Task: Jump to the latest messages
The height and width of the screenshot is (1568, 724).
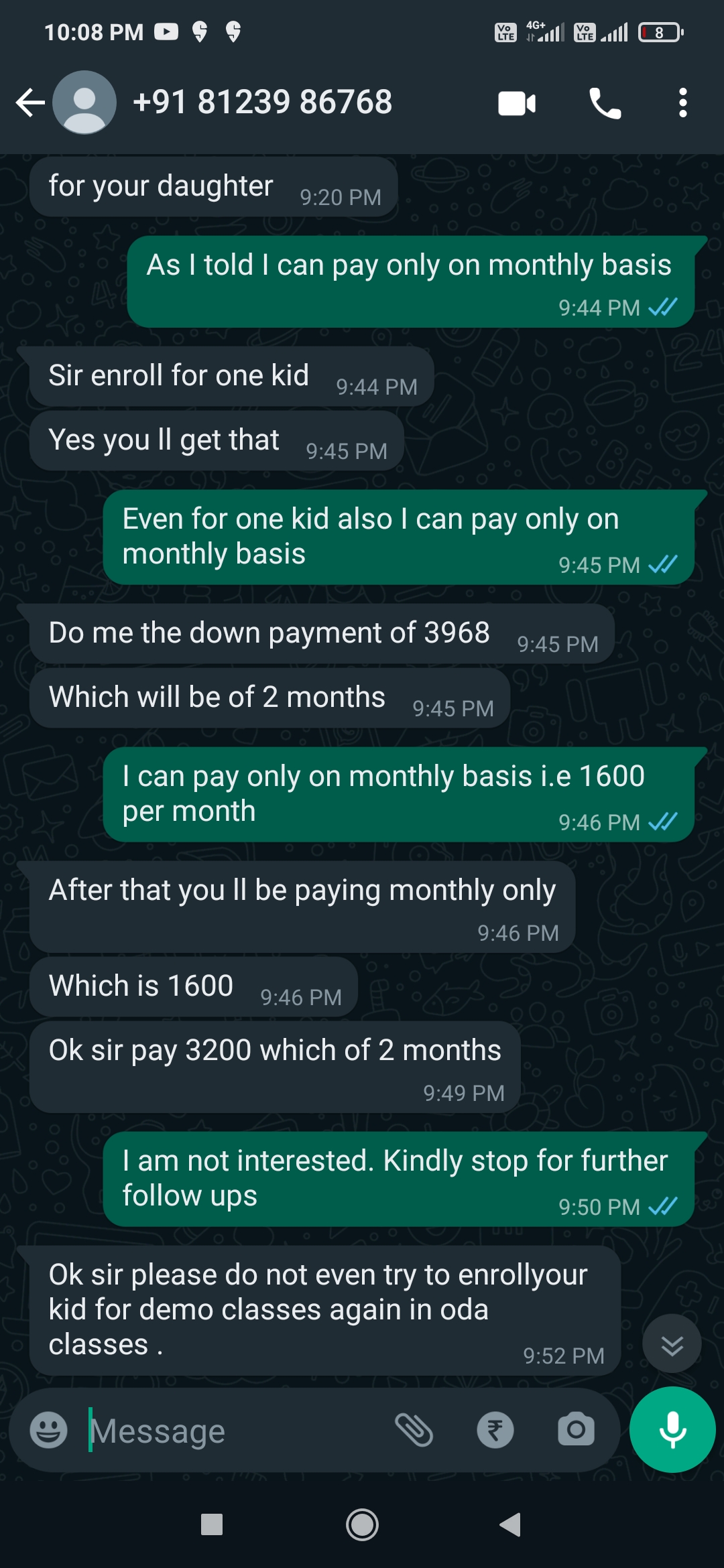Action: point(672,1344)
